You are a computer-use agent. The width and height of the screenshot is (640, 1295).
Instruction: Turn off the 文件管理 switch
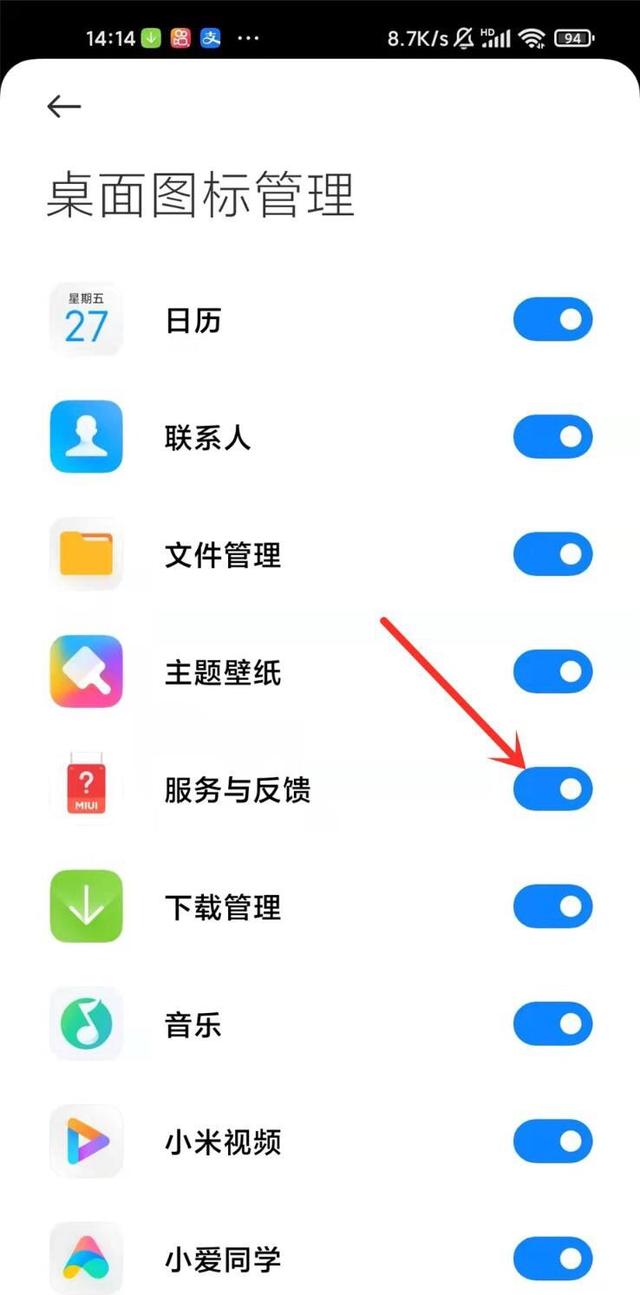pyautogui.click(x=552, y=555)
